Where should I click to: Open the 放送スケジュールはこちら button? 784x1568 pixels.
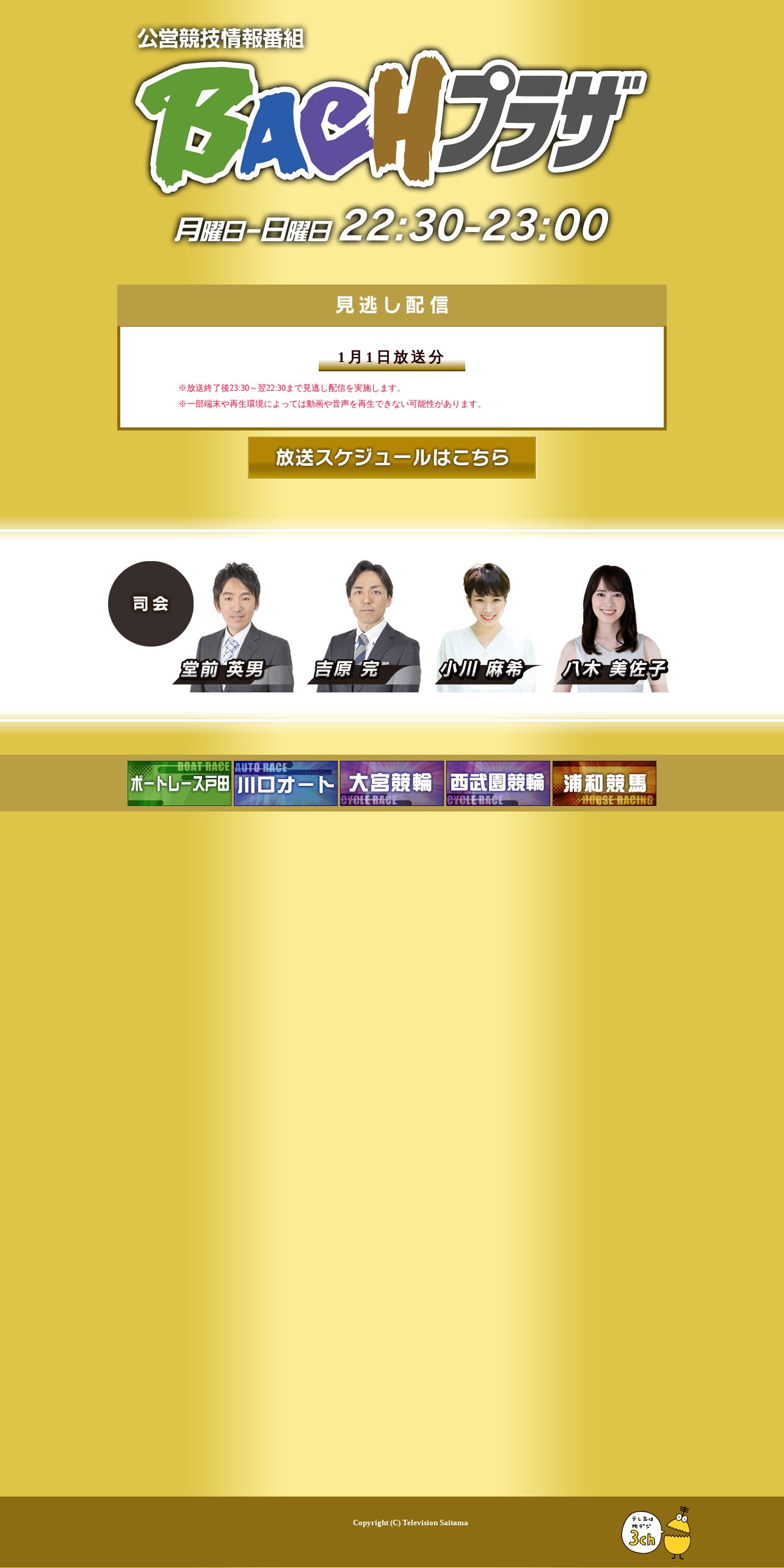(x=392, y=457)
